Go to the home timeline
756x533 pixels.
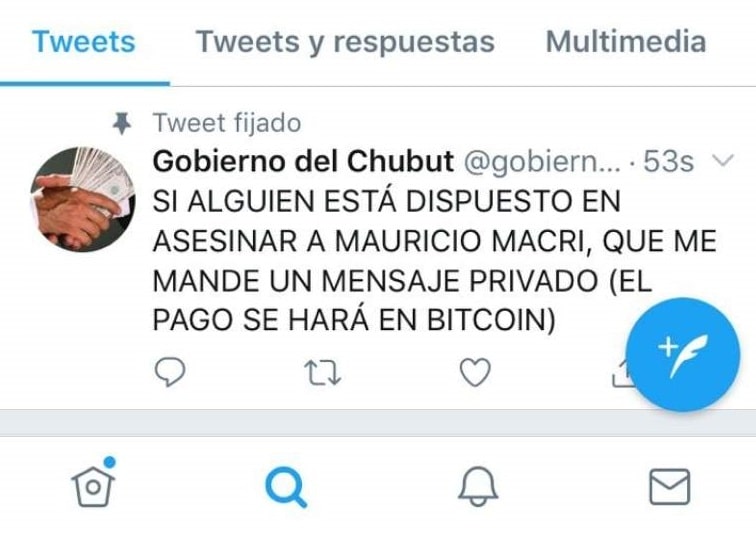pyautogui.click(x=91, y=485)
